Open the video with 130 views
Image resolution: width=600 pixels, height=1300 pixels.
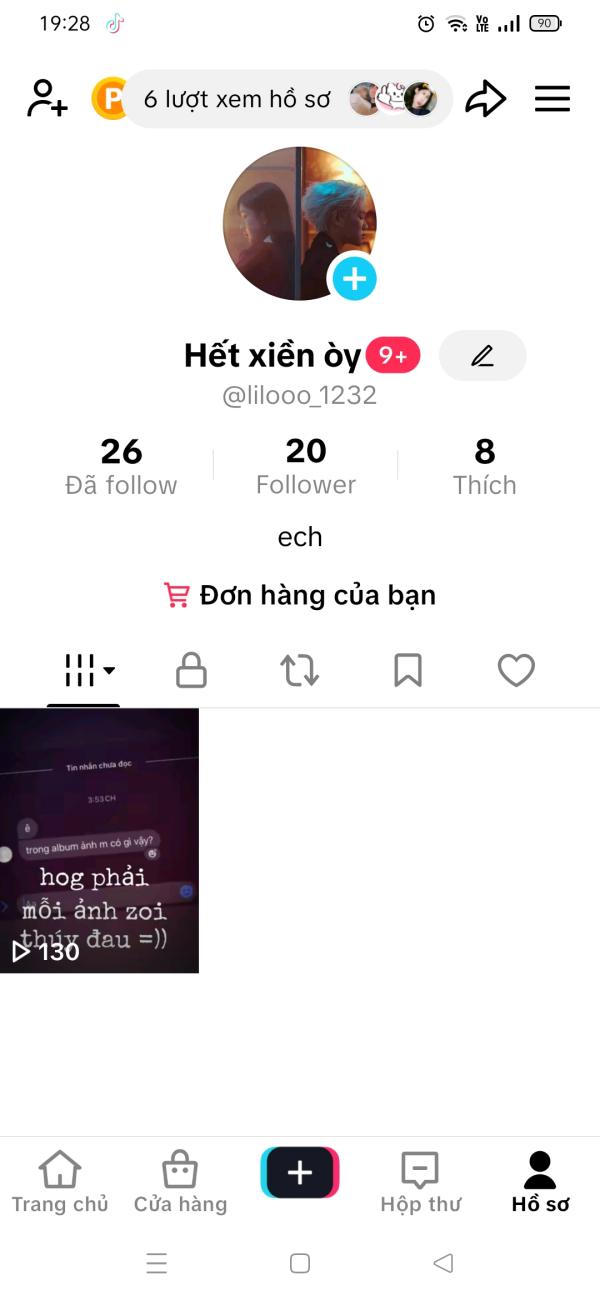99,840
